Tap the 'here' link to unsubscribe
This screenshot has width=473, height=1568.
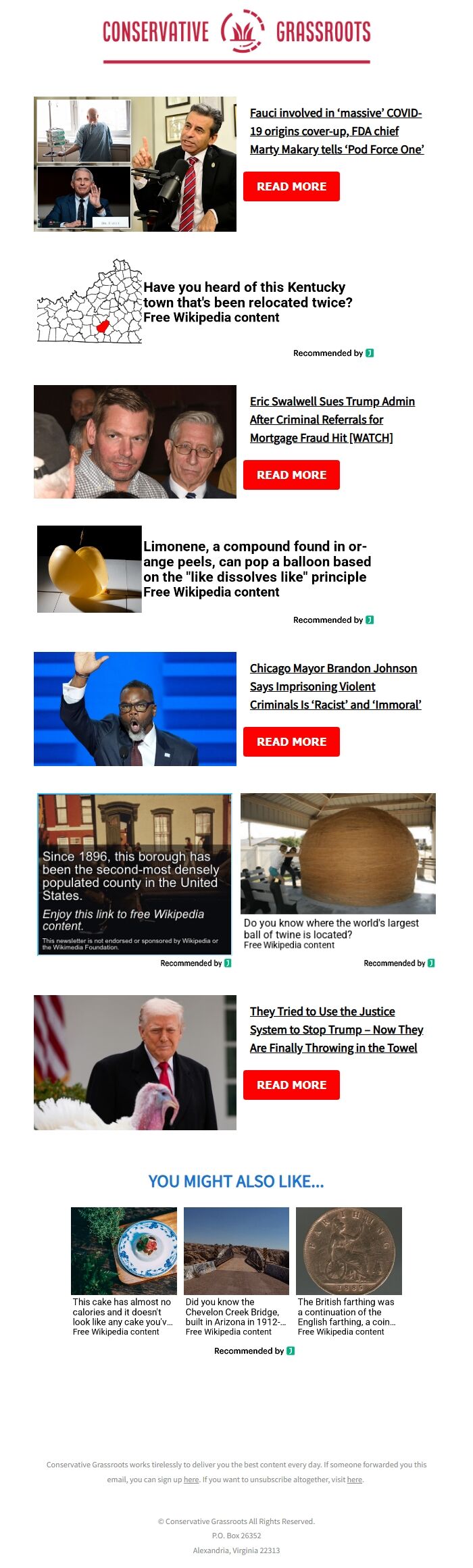[x=355, y=1479]
